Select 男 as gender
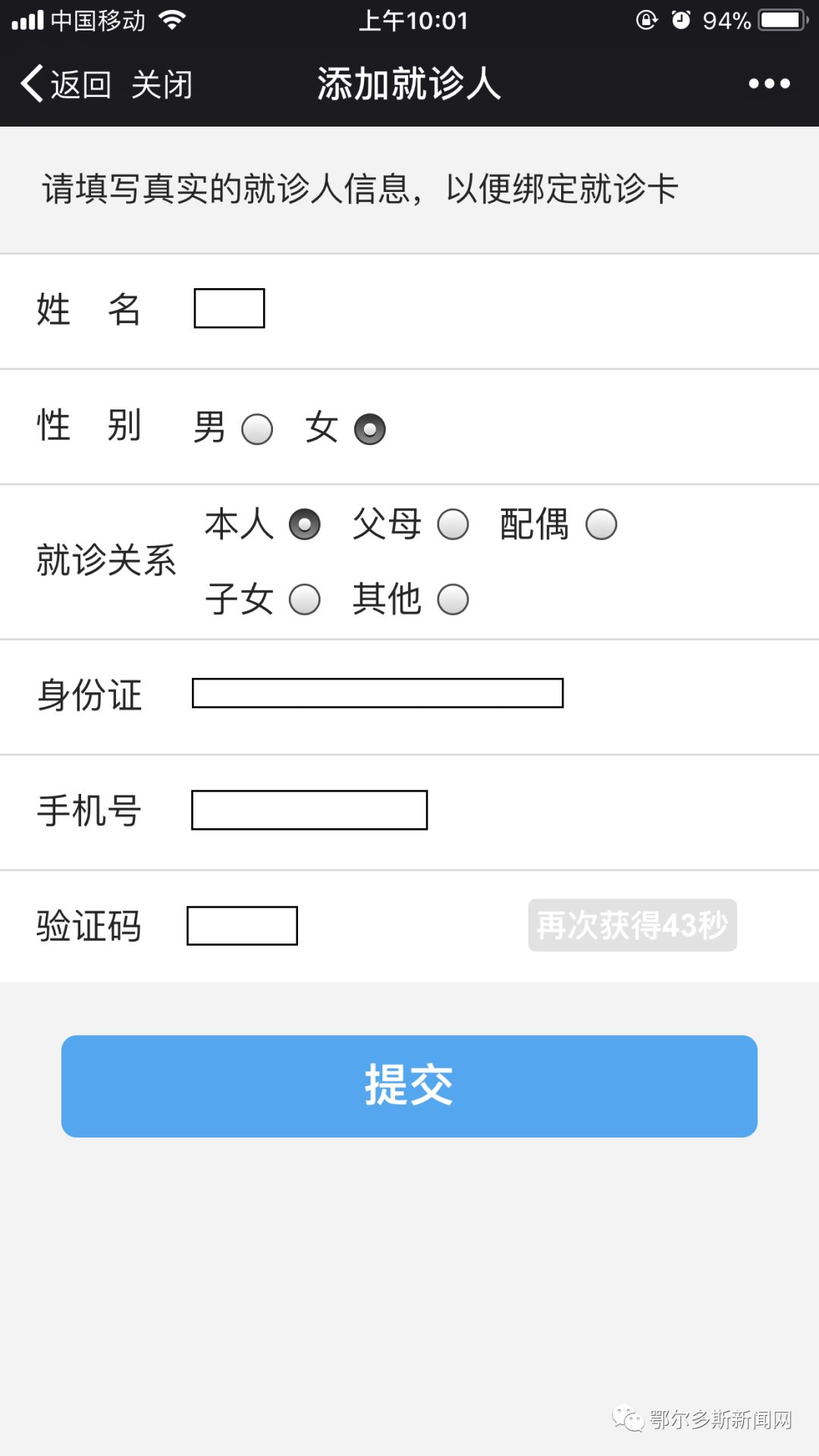819x1456 pixels. point(257,429)
